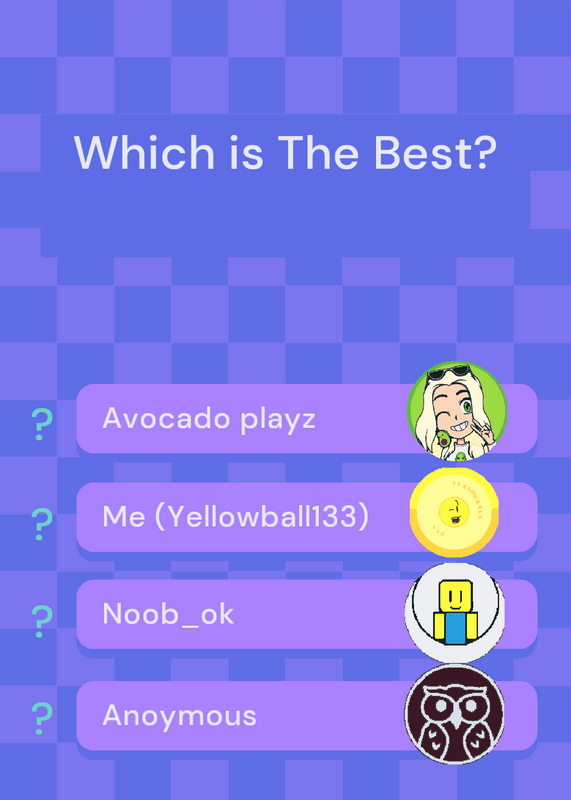Select the Noob_ok option
The image size is (571, 800).
[307, 614]
